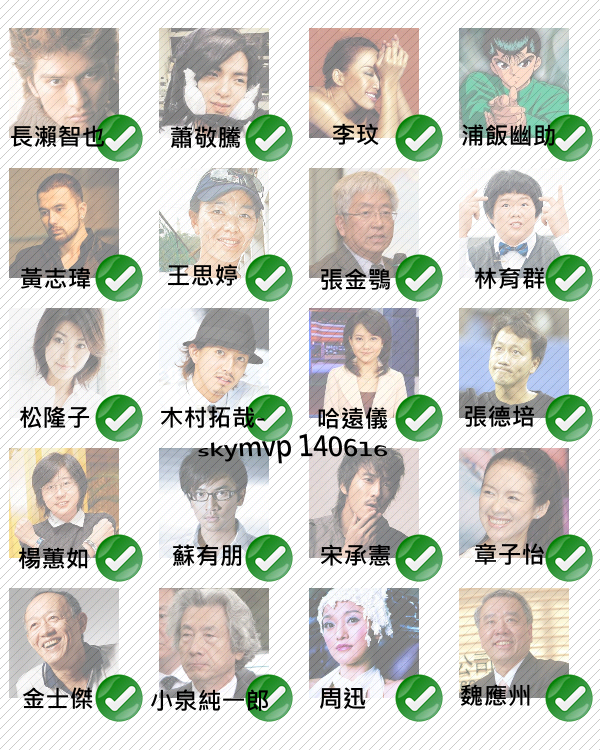Screen dimensions: 600x750
Task: Open the 松隆子 tile
Action: [64, 363]
